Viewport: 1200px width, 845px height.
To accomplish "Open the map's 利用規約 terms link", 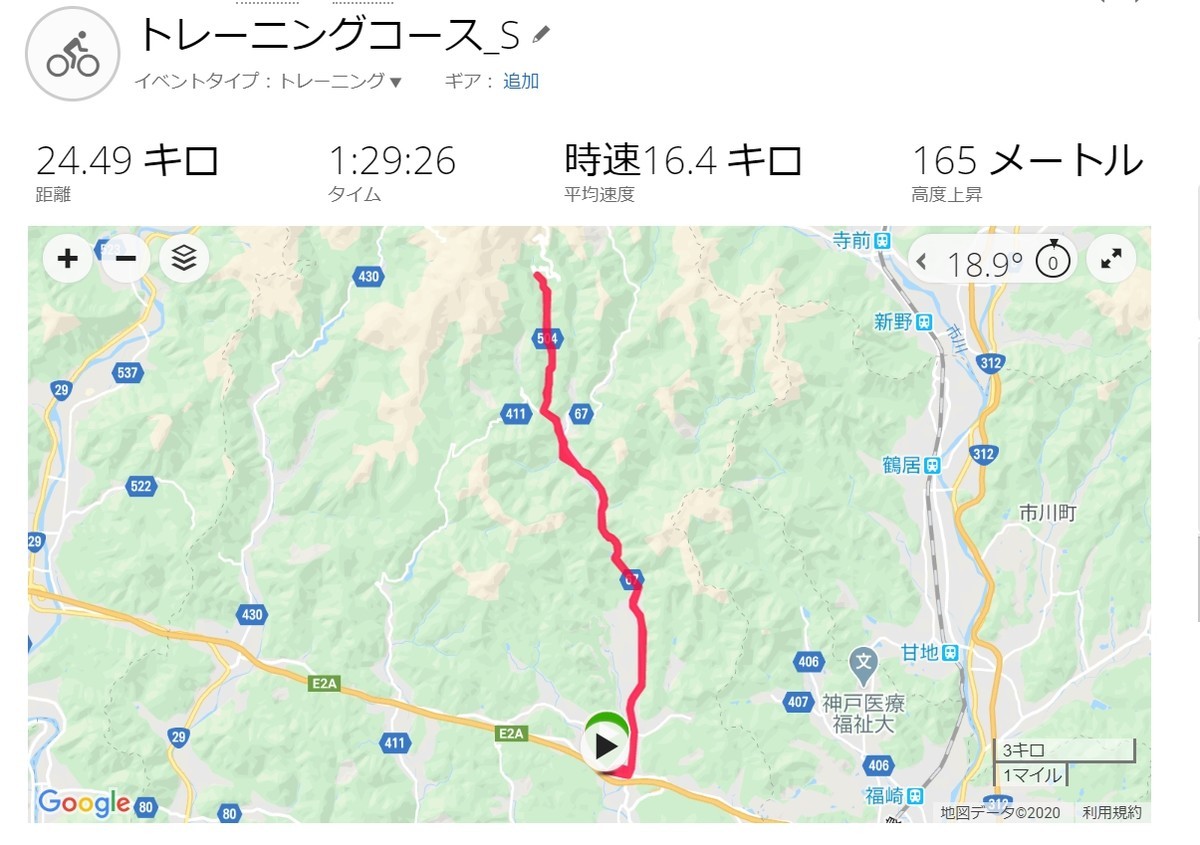I will [x=1111, y=813].
